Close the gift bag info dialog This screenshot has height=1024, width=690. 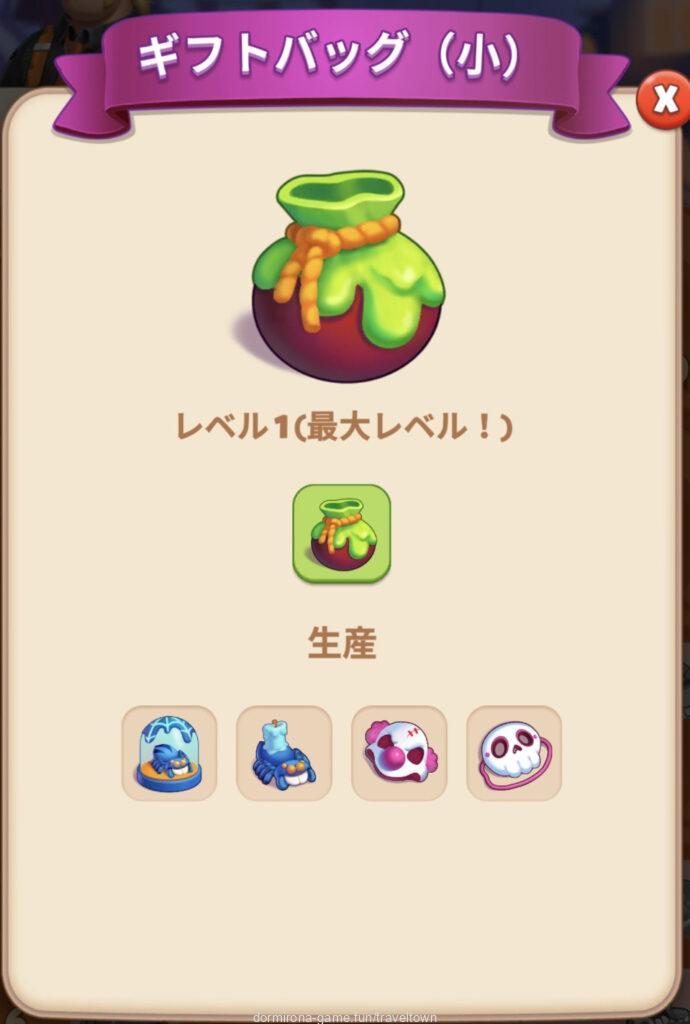(662, 99)
